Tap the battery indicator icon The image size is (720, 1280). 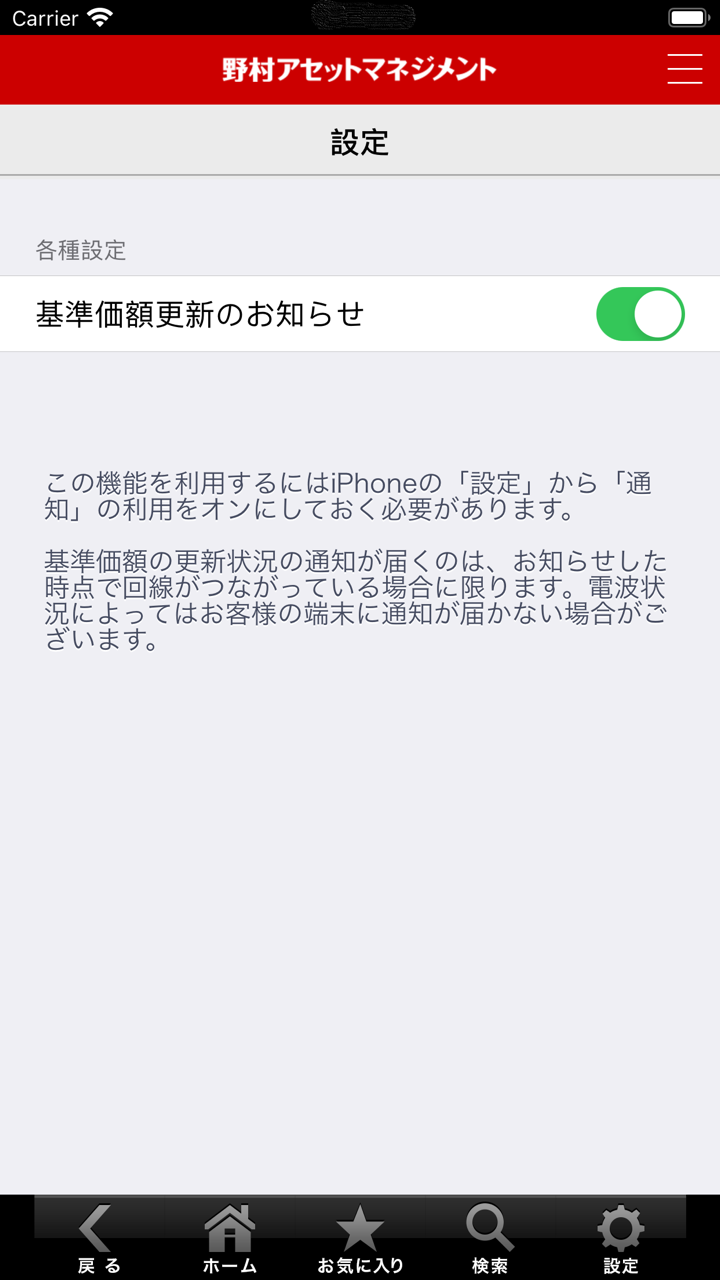tap(689, 17)
